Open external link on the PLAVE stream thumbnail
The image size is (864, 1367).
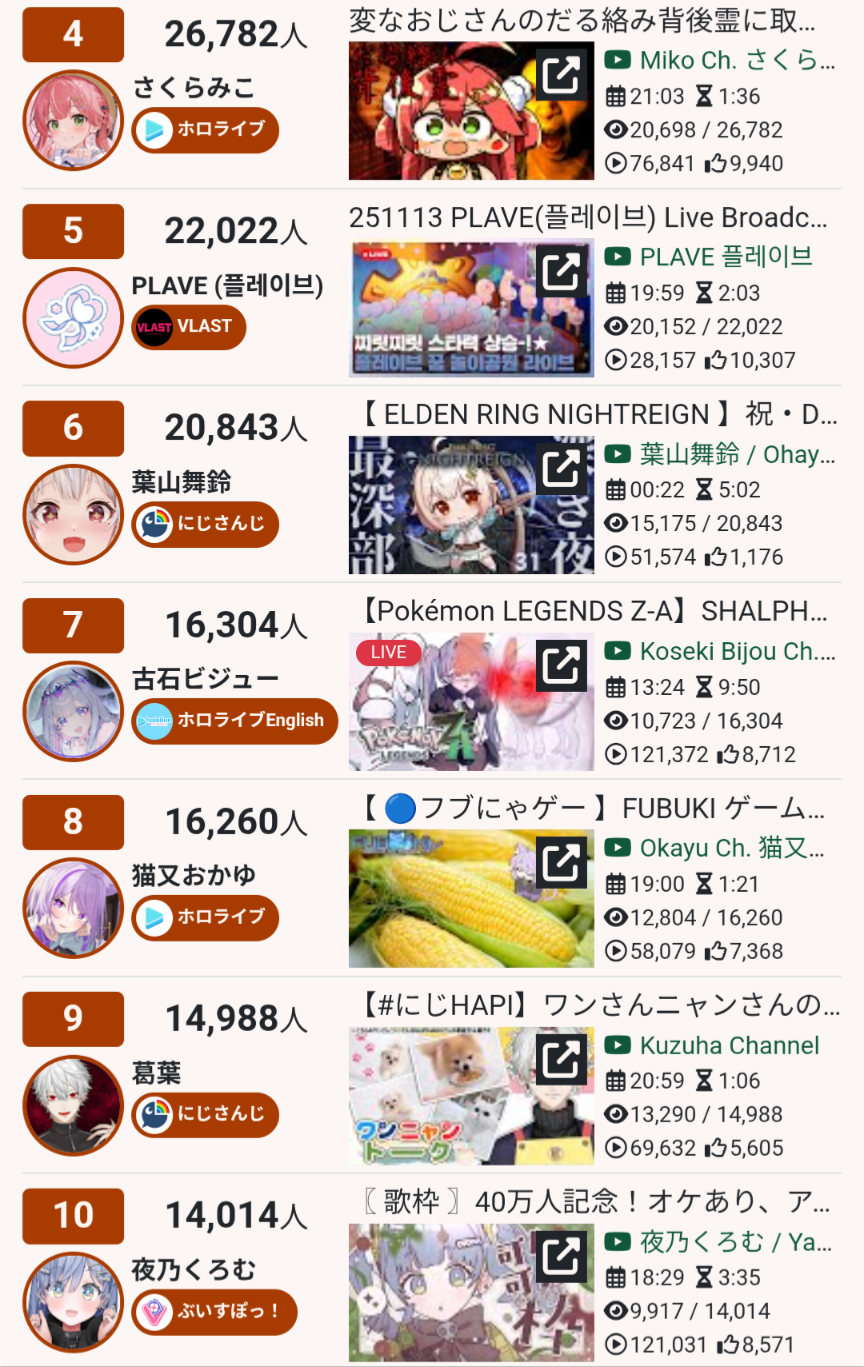pos(561,271)
